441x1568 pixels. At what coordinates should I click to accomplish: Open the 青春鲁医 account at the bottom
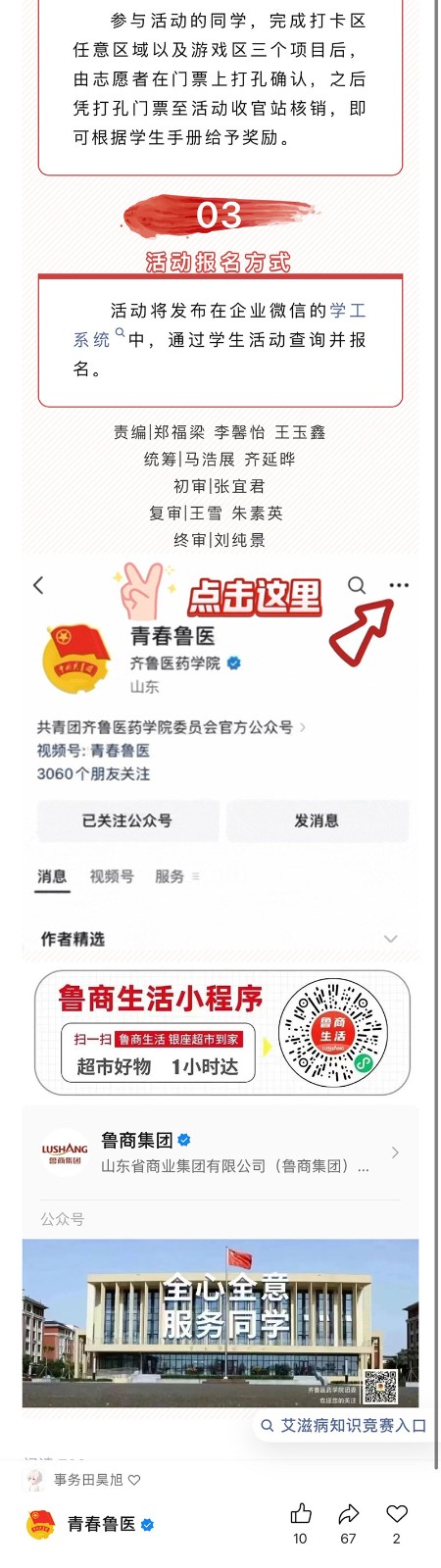(91, 1524)
